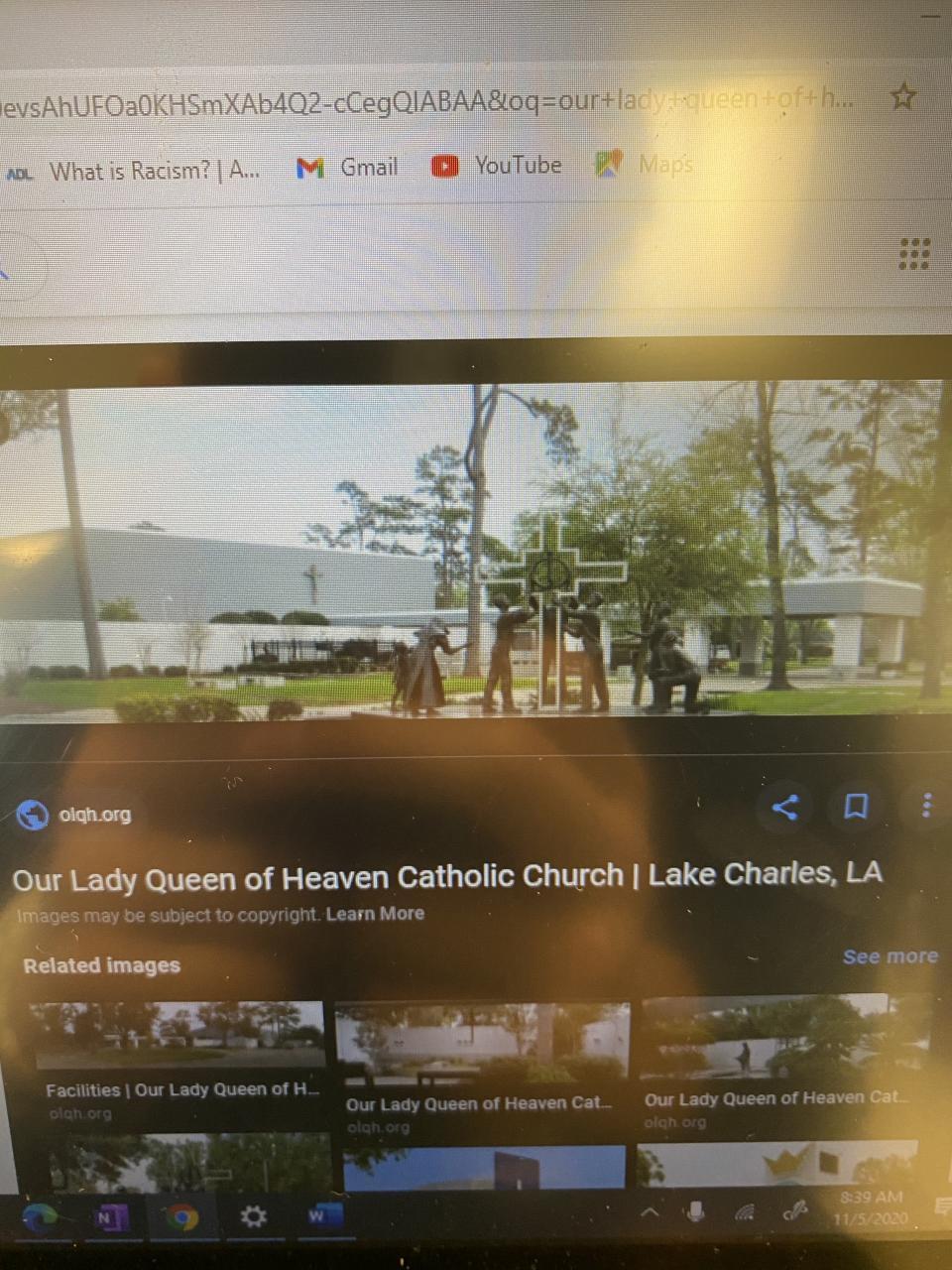952x1270 pixels.
Task: Open the image overflow menu
Action: coord(926,805)
